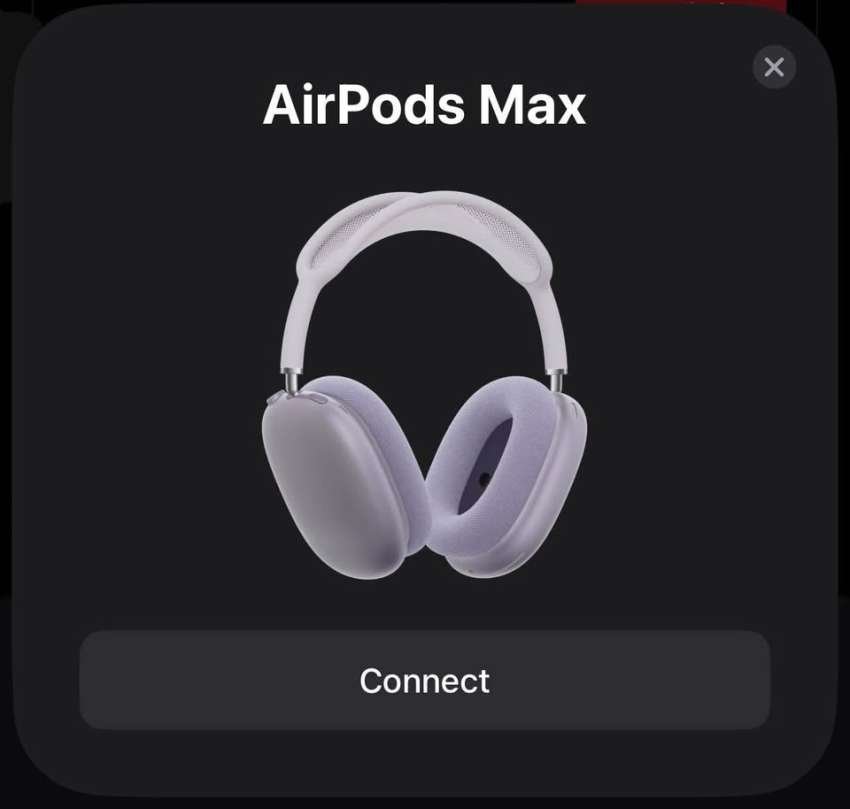Dismiss the AirPods Max pairing card
The width and height of the screenshot is (850, 809).
pyautogui.click(x=774, y=67)
